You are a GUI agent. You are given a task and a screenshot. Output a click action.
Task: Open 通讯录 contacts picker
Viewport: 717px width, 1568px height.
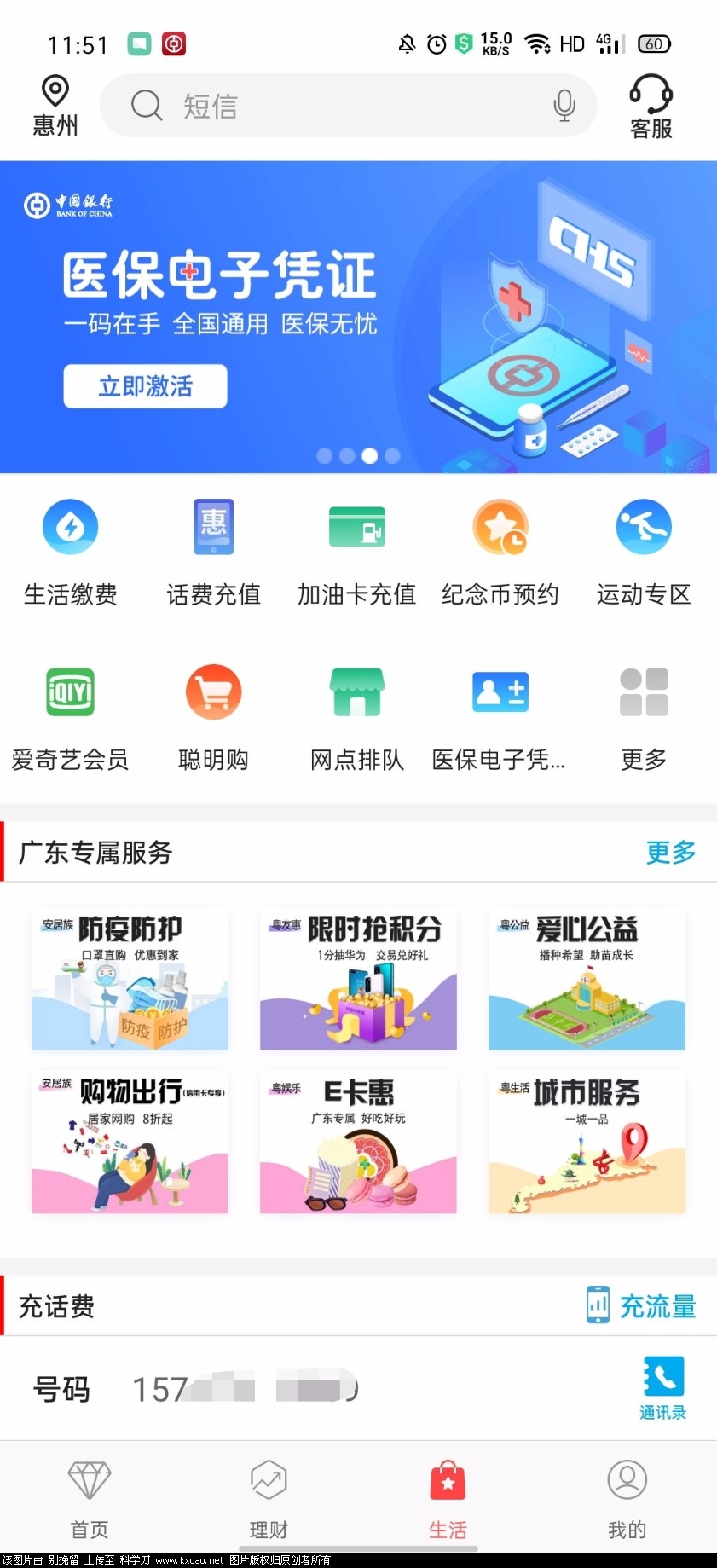[x=663, y=1388]
